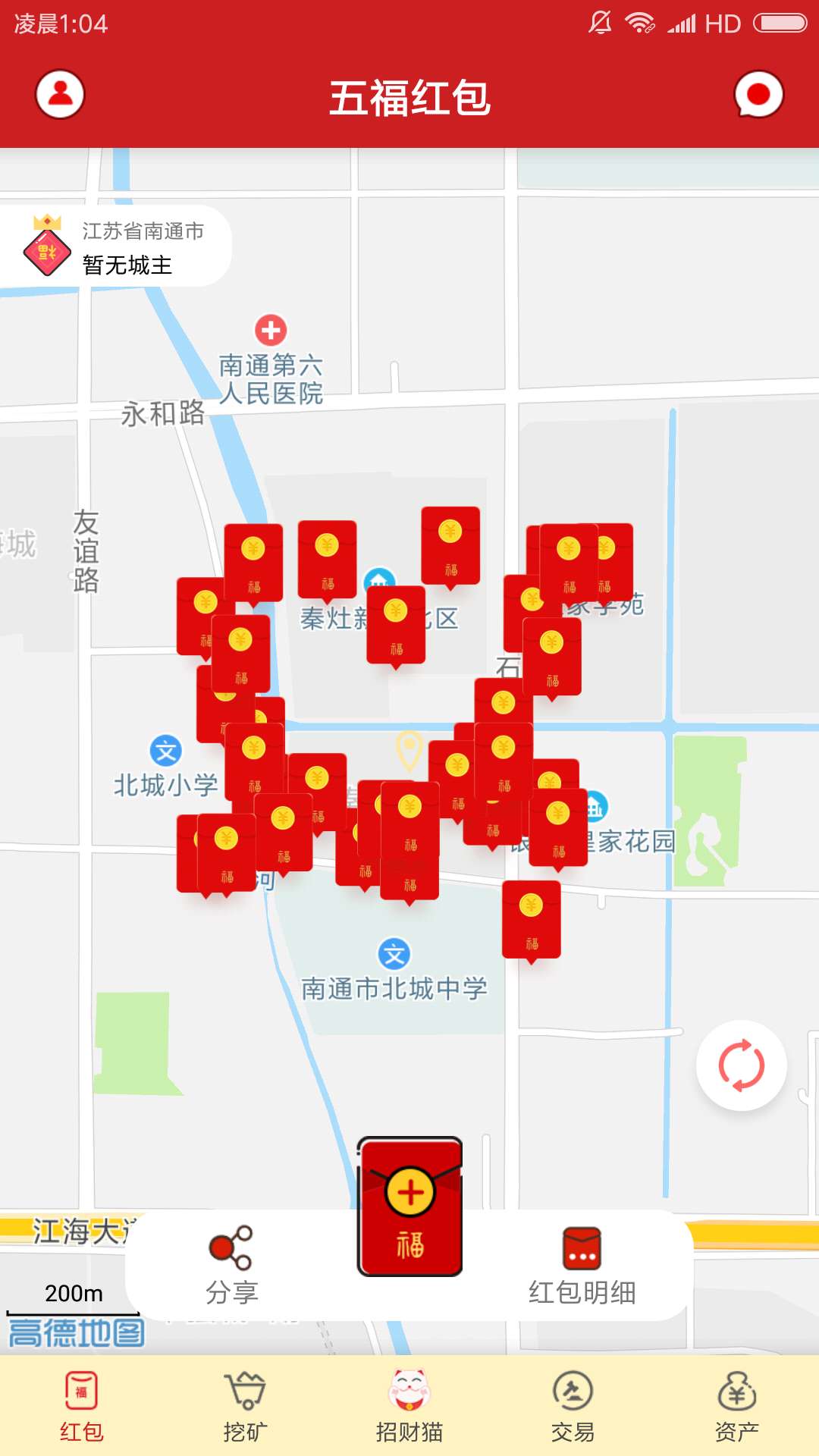Tap the red envelope above 南通市北城中学
This screenshot has width=819, height=1456.
[x=531, y=918]
